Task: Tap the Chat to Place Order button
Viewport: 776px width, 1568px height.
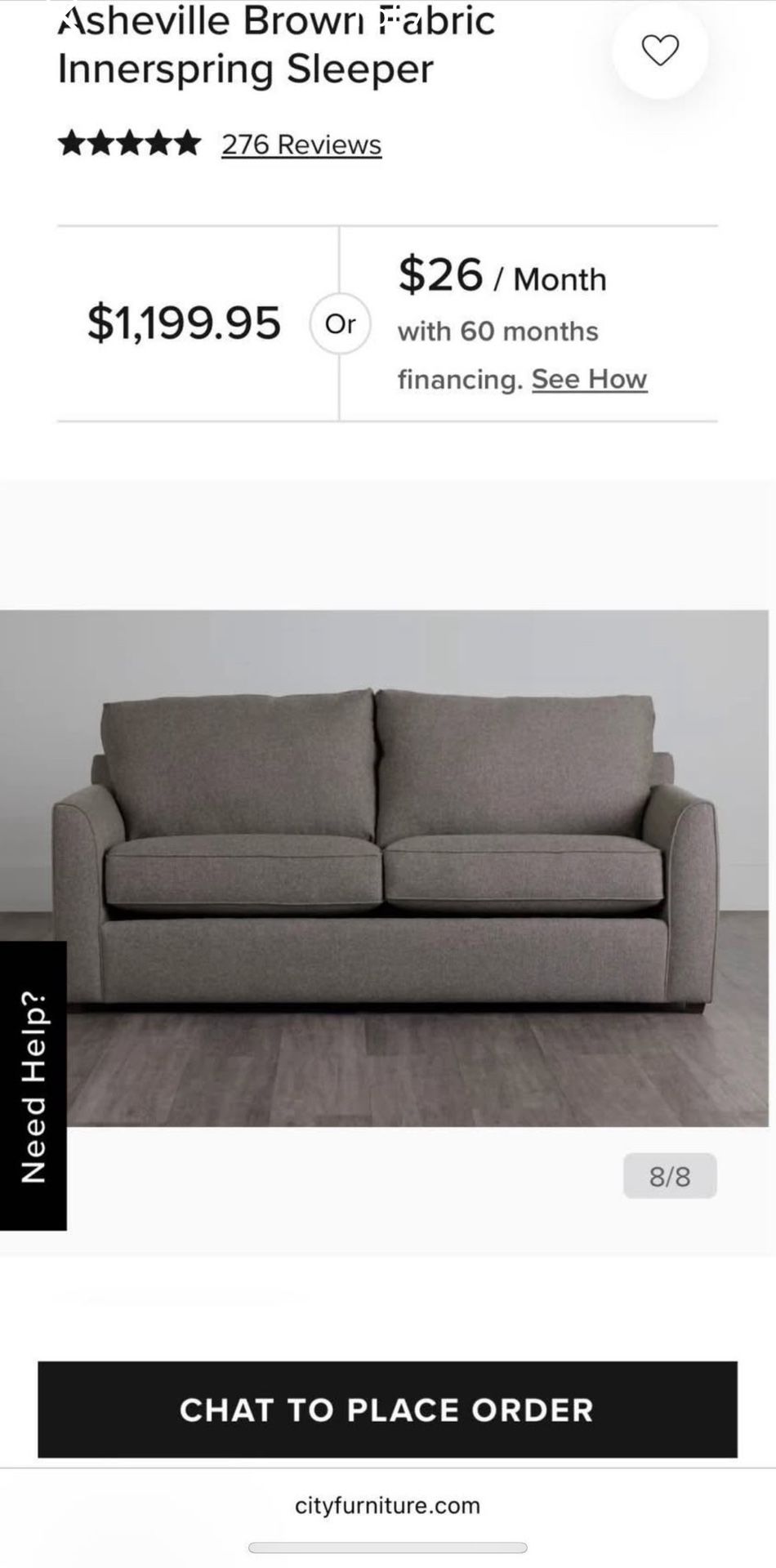Action: point(388,1410)
